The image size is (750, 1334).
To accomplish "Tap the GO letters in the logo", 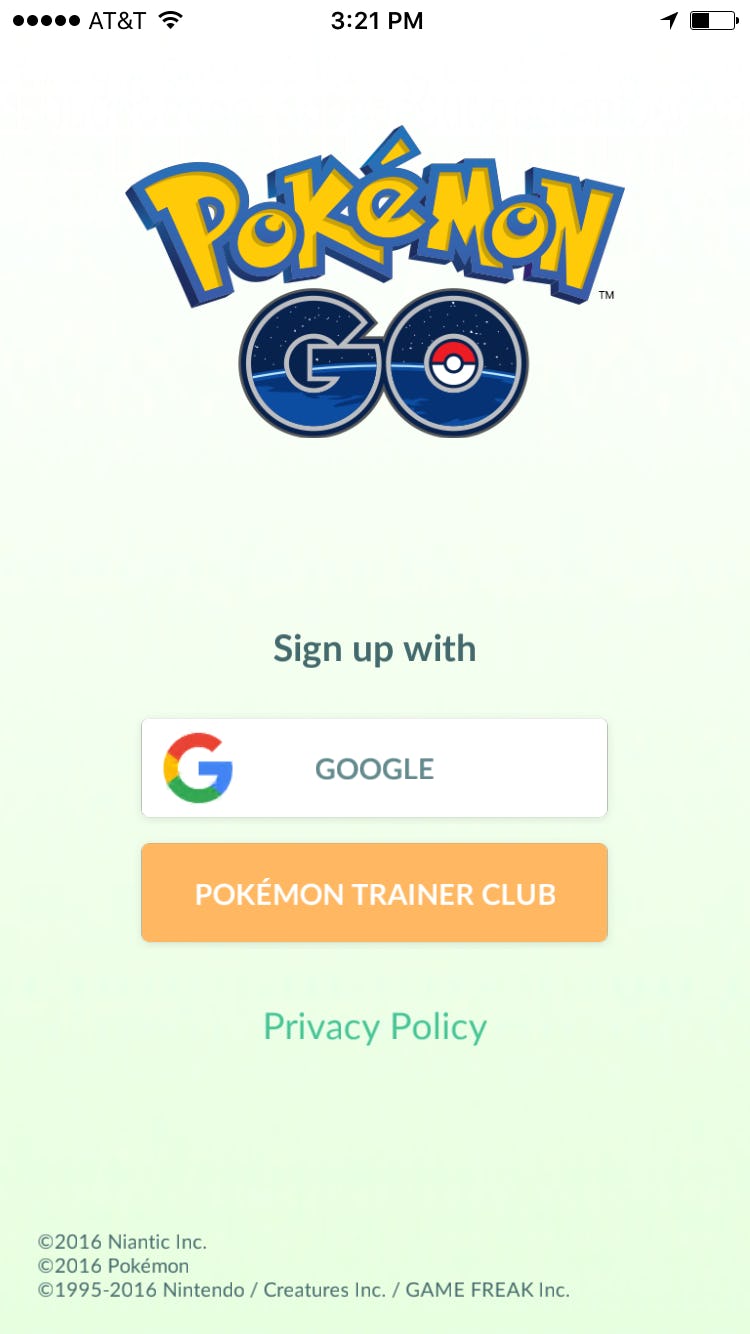I will [x=380, y=364].
